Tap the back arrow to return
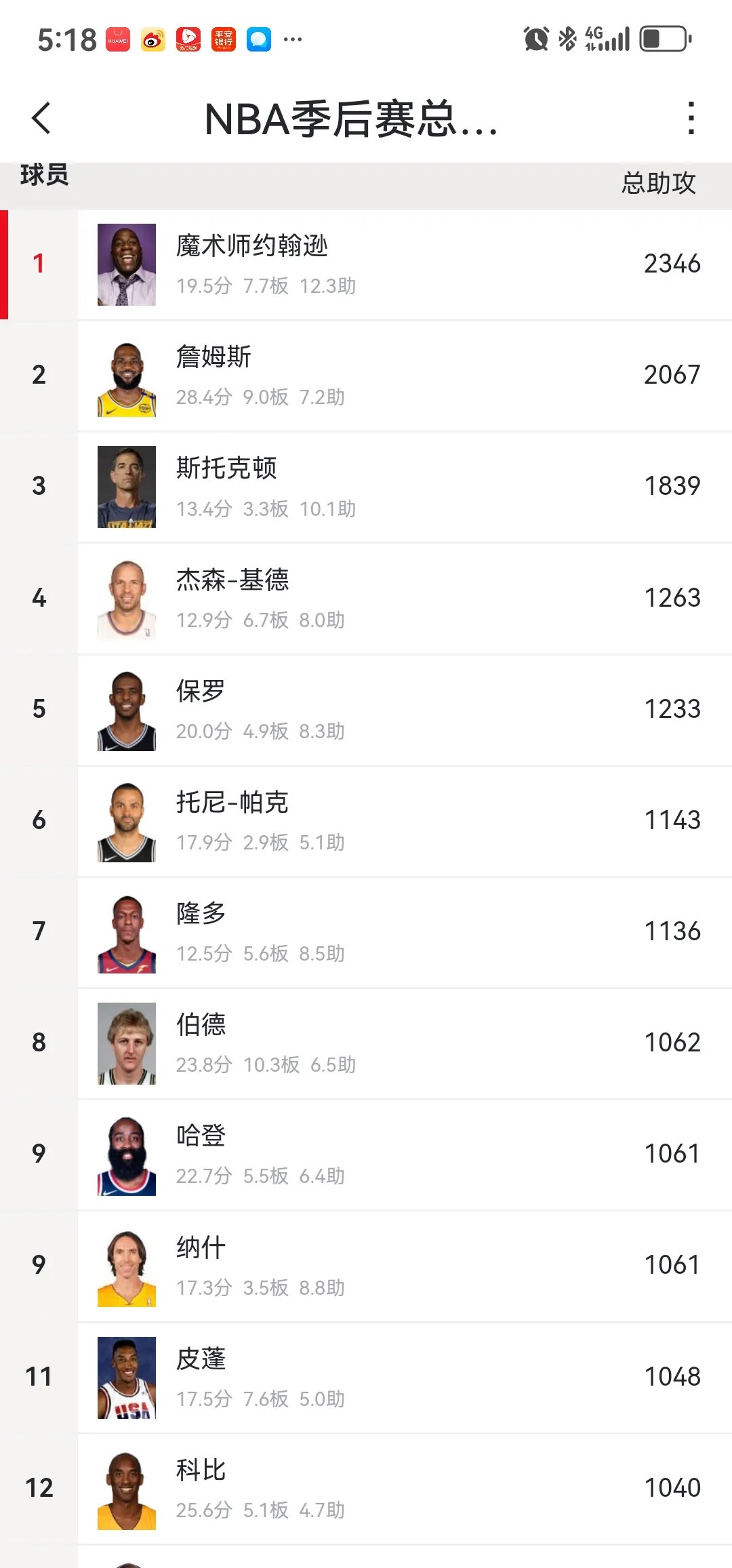 coord(41,119)
